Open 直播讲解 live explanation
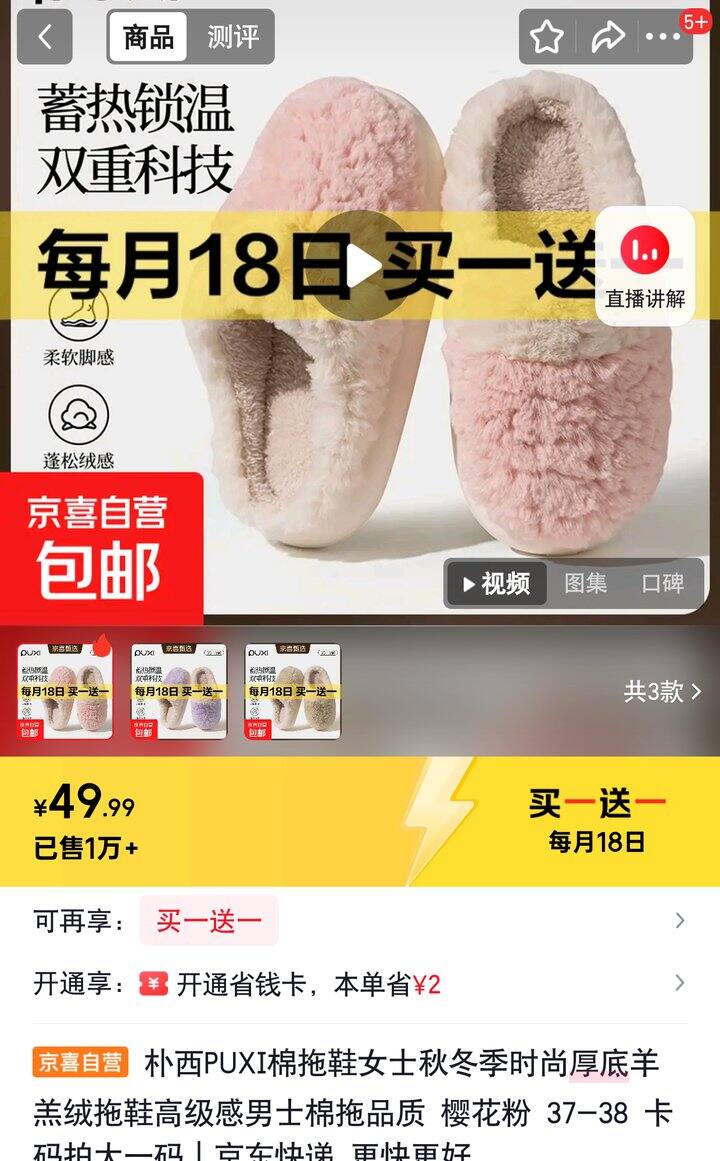The image size is (720, 1161). coord(645,267)
